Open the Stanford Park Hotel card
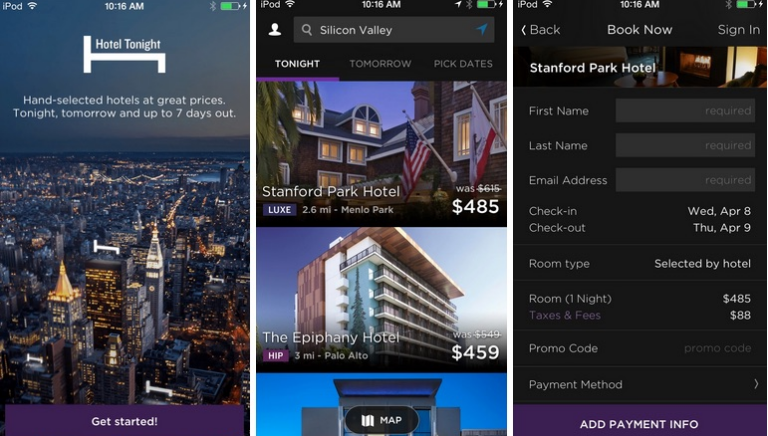 (x=381, y=153)
